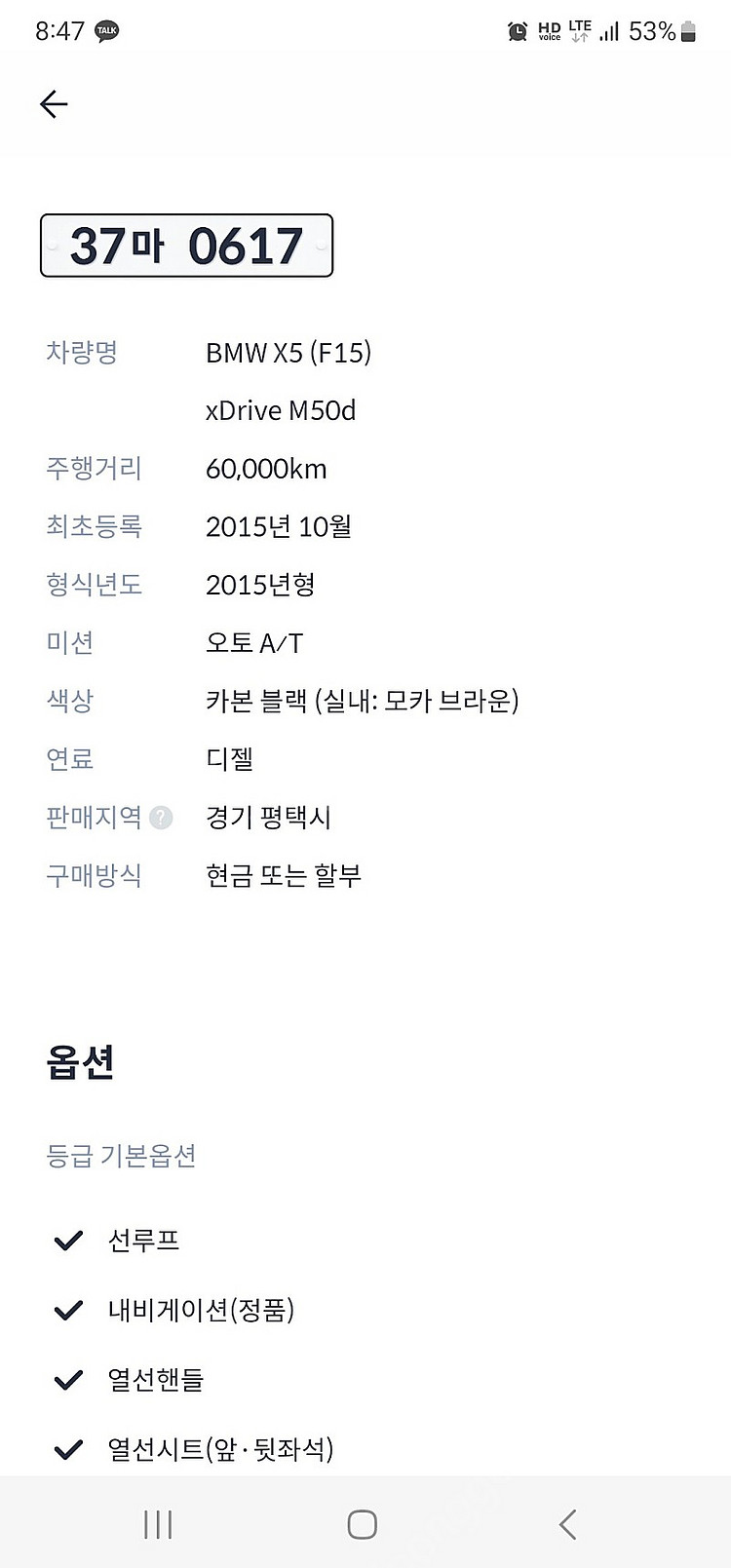
Task: Tap the checkmark for 열선핸들 option
Action: [67, 1379]
